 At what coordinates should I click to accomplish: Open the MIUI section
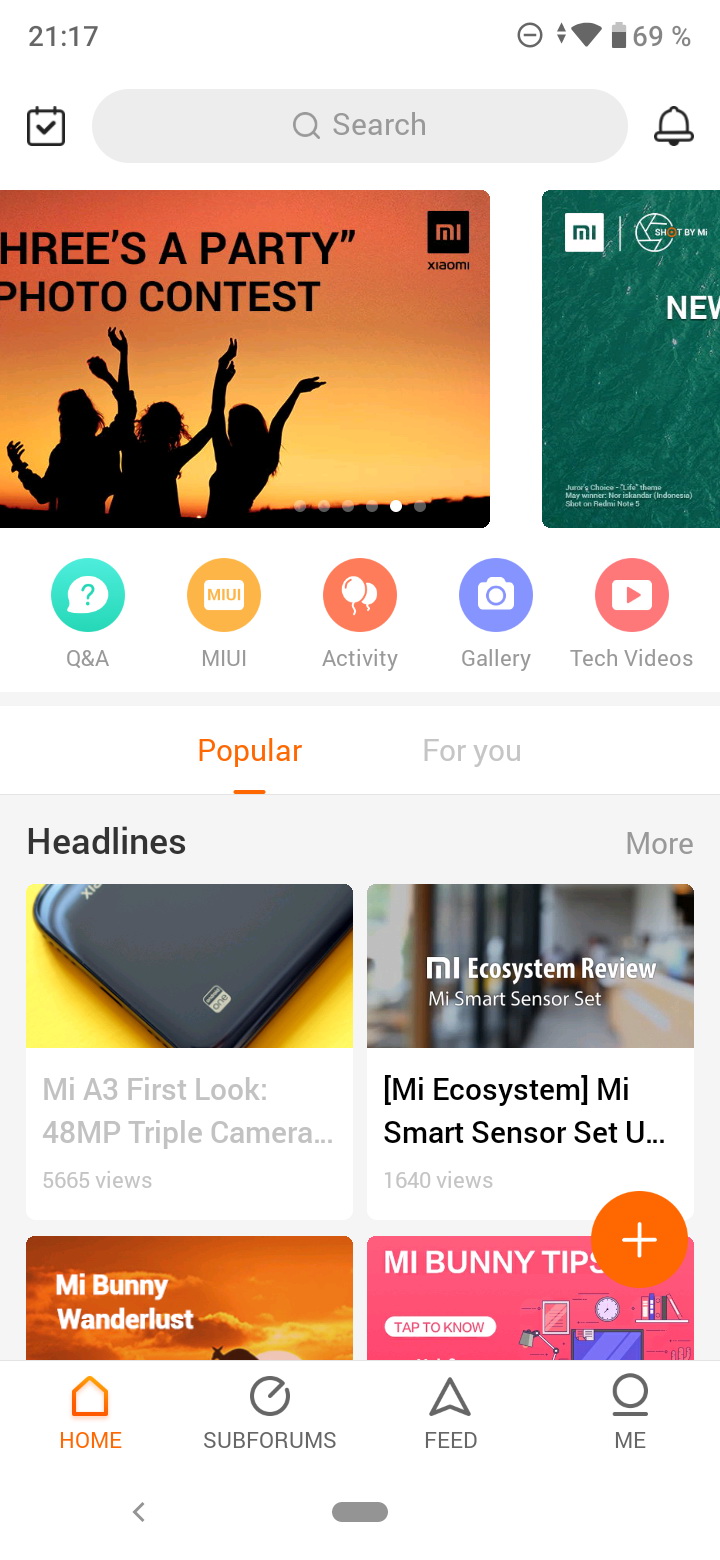pyautogui.click(x=224, y=614)
